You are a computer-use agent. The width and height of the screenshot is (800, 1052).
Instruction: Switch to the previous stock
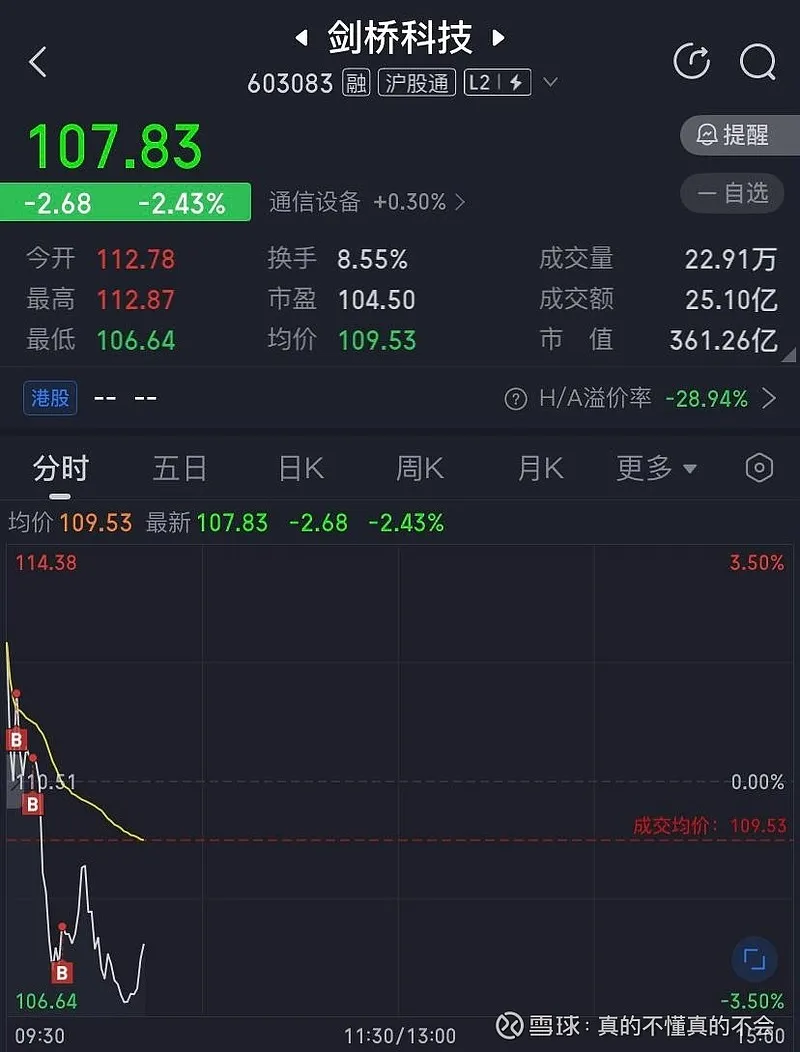[301, 40]
